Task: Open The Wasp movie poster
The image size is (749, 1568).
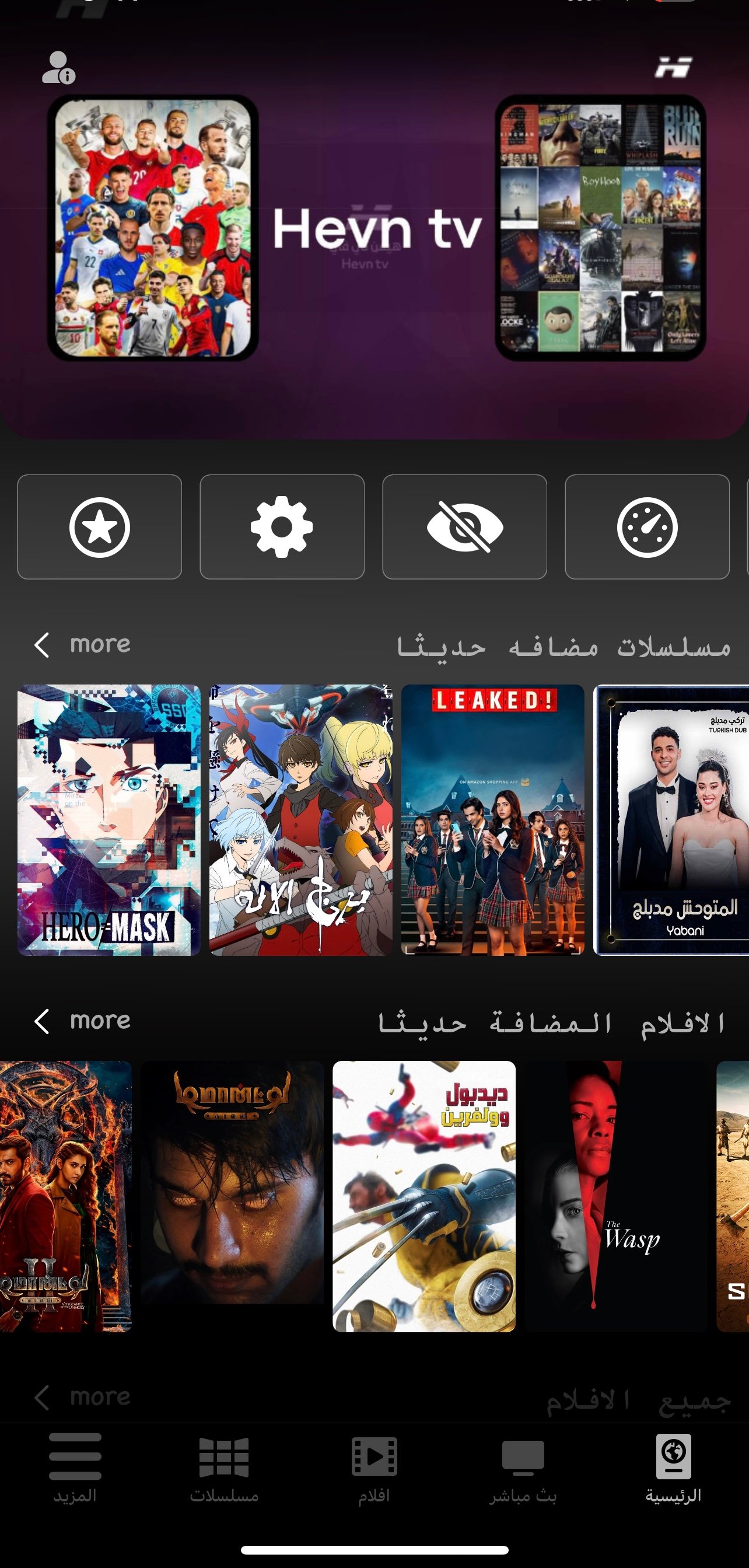Action: [616, 1188]
